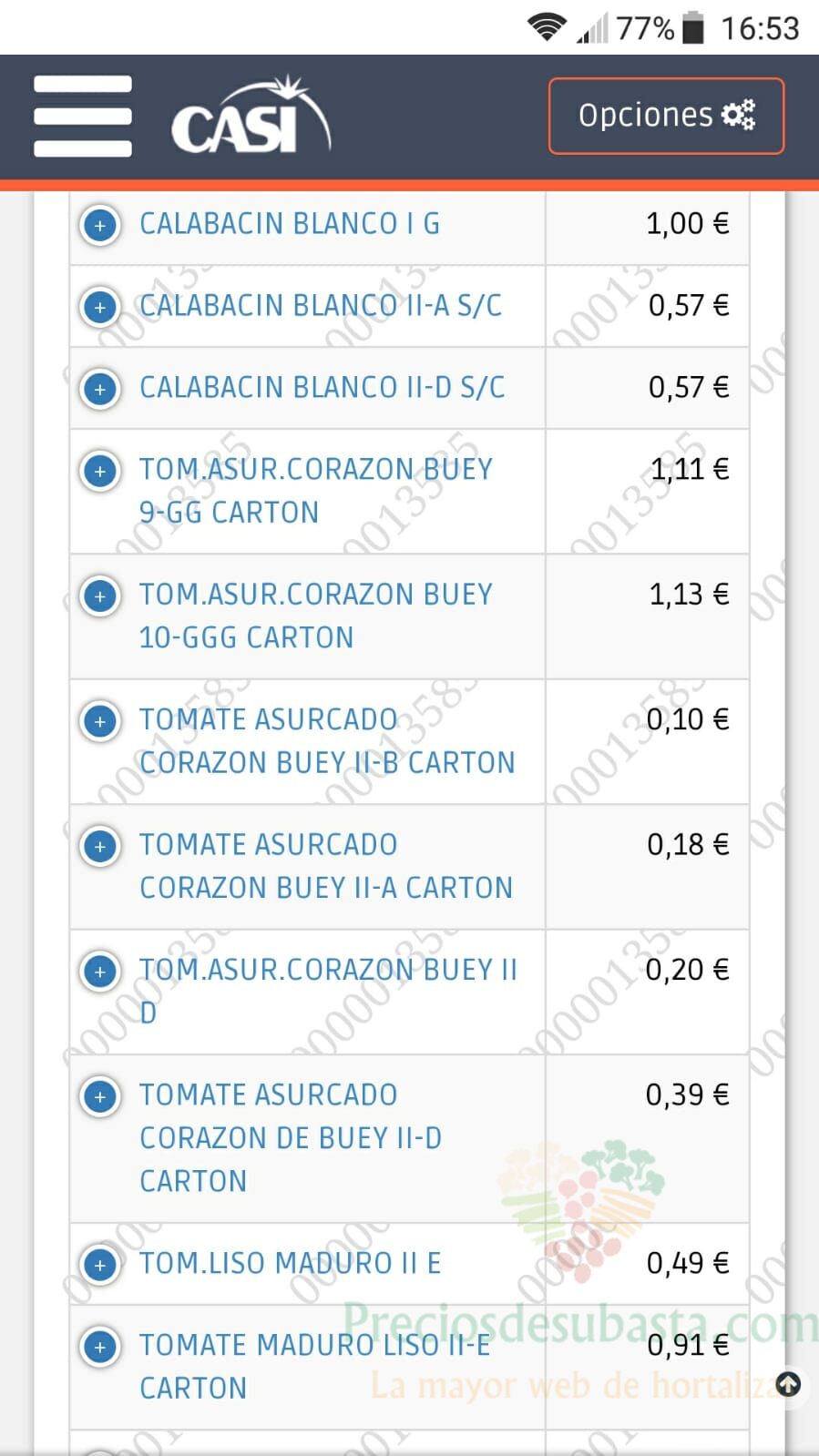Expand TOM.ASUR.CORAZON BUEY 9-GG CARTON
The height and width of the screenshot is (1456, 819).
point(100,471)
